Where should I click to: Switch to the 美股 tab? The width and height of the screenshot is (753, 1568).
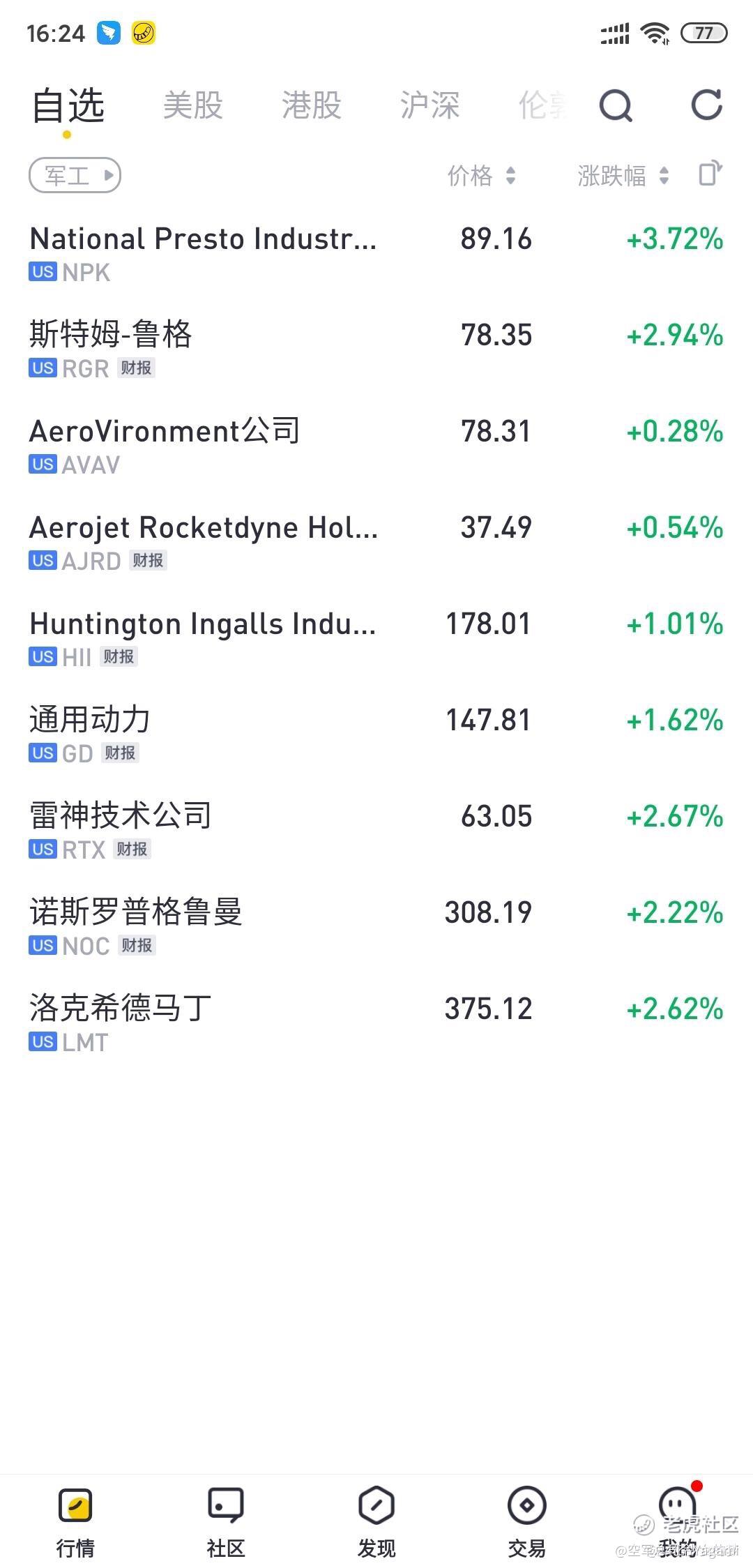coord(192,106)
